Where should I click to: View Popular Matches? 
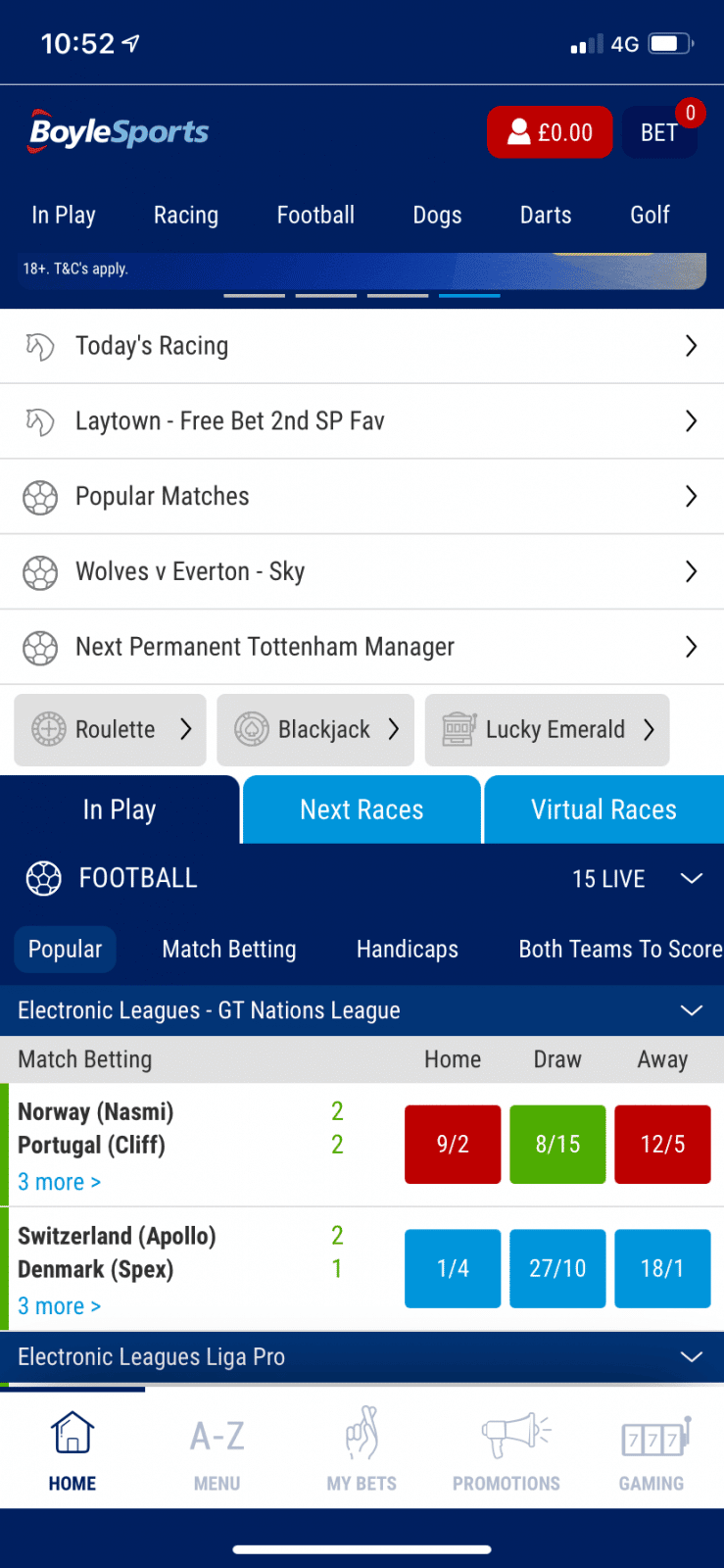click(362, 497)
